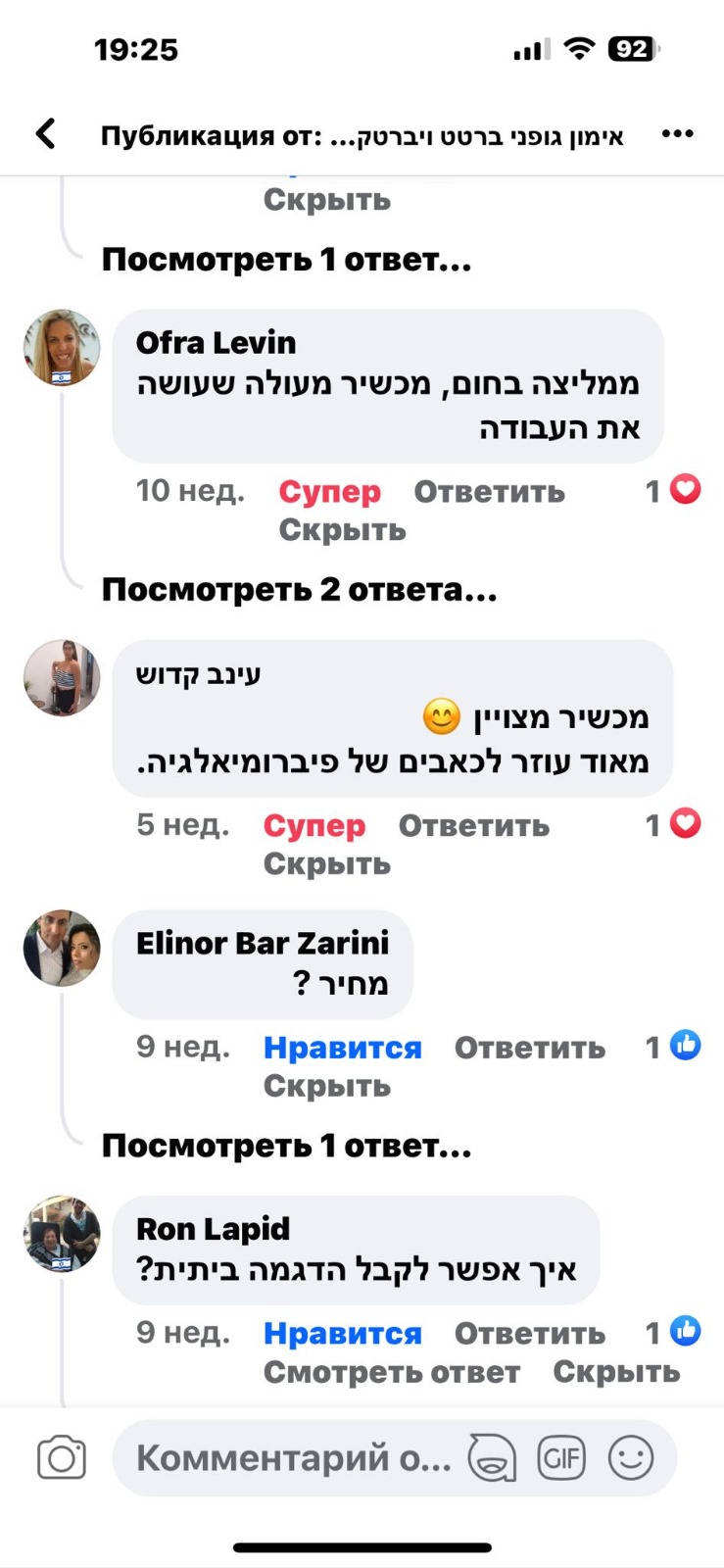Tap Супер under the fibromyalgia comment
Viewport: 724px width, 1568px height.
point(314,825)
